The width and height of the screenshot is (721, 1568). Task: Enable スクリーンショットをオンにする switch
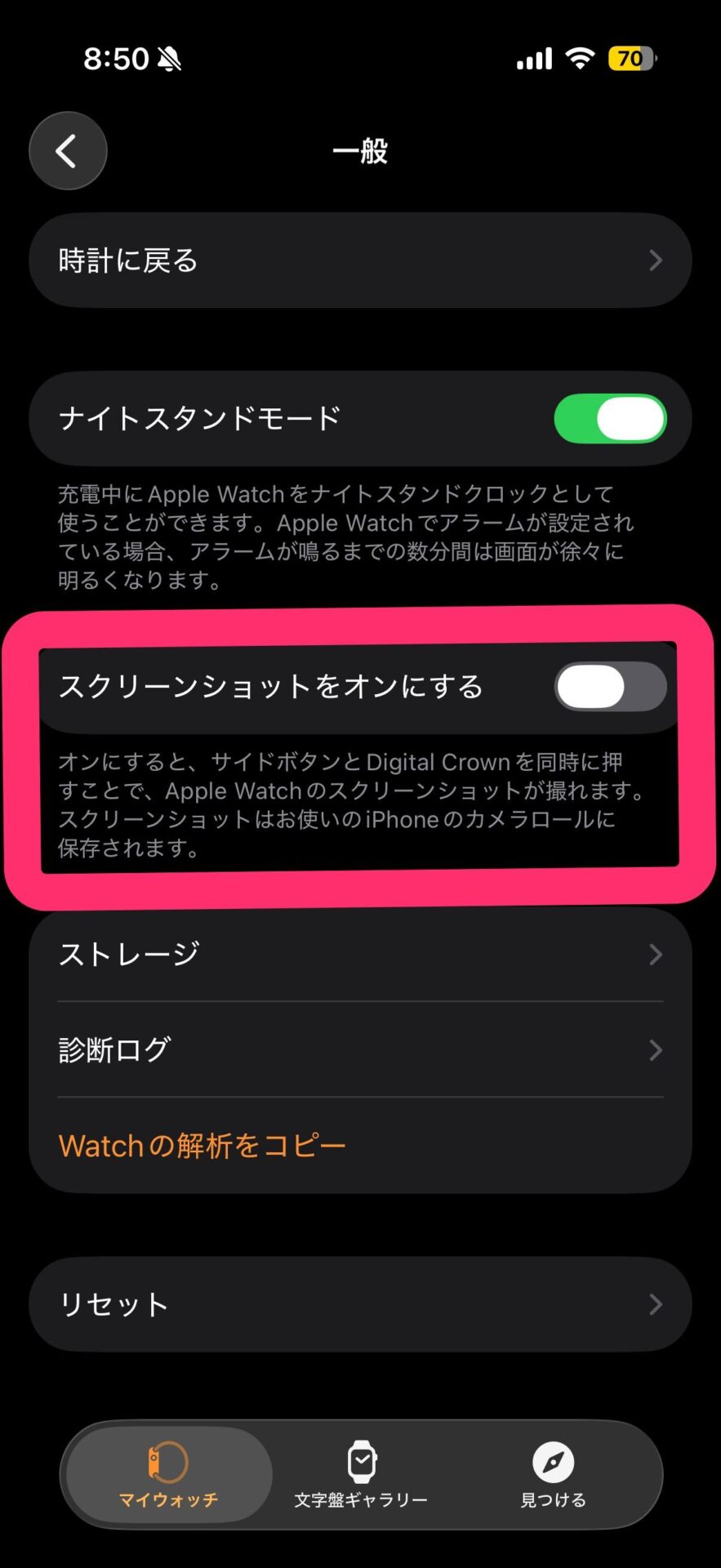(x=610, y=687)
